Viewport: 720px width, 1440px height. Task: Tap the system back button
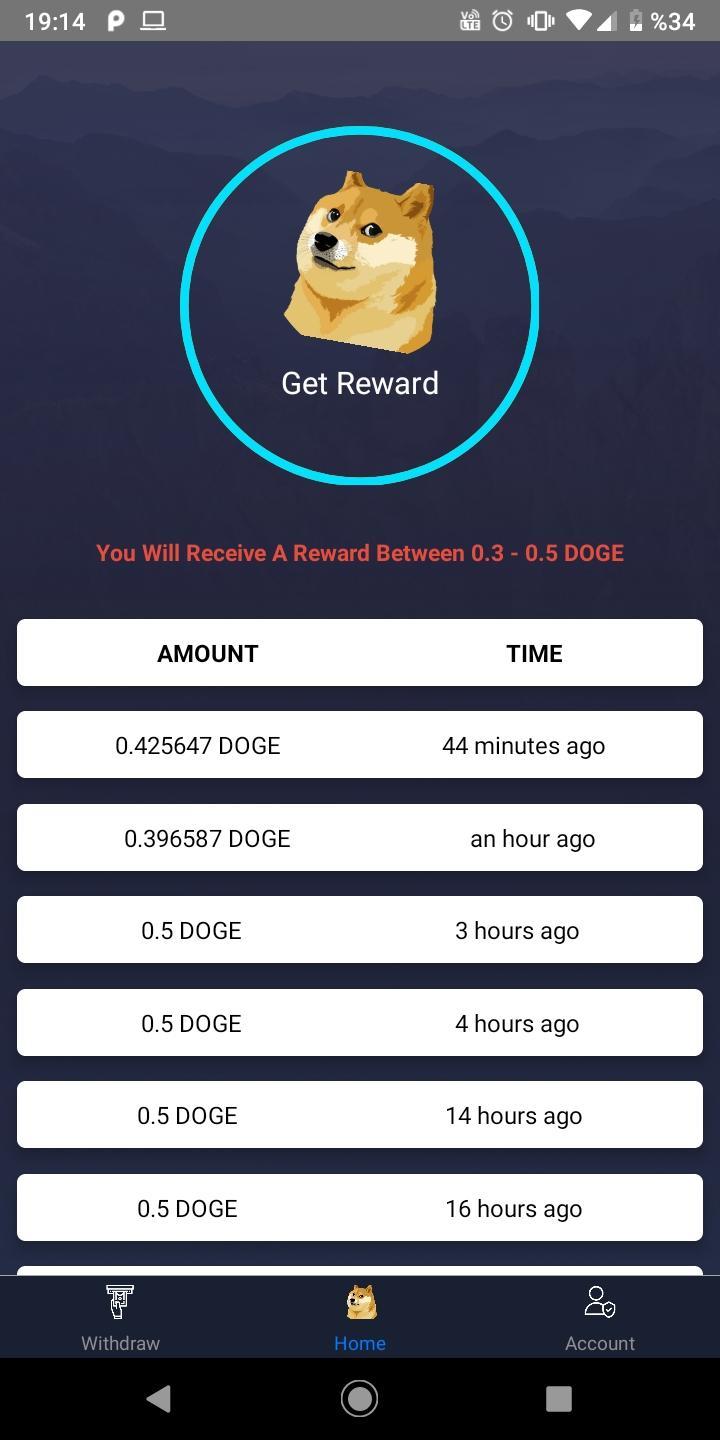point(159,1398)
